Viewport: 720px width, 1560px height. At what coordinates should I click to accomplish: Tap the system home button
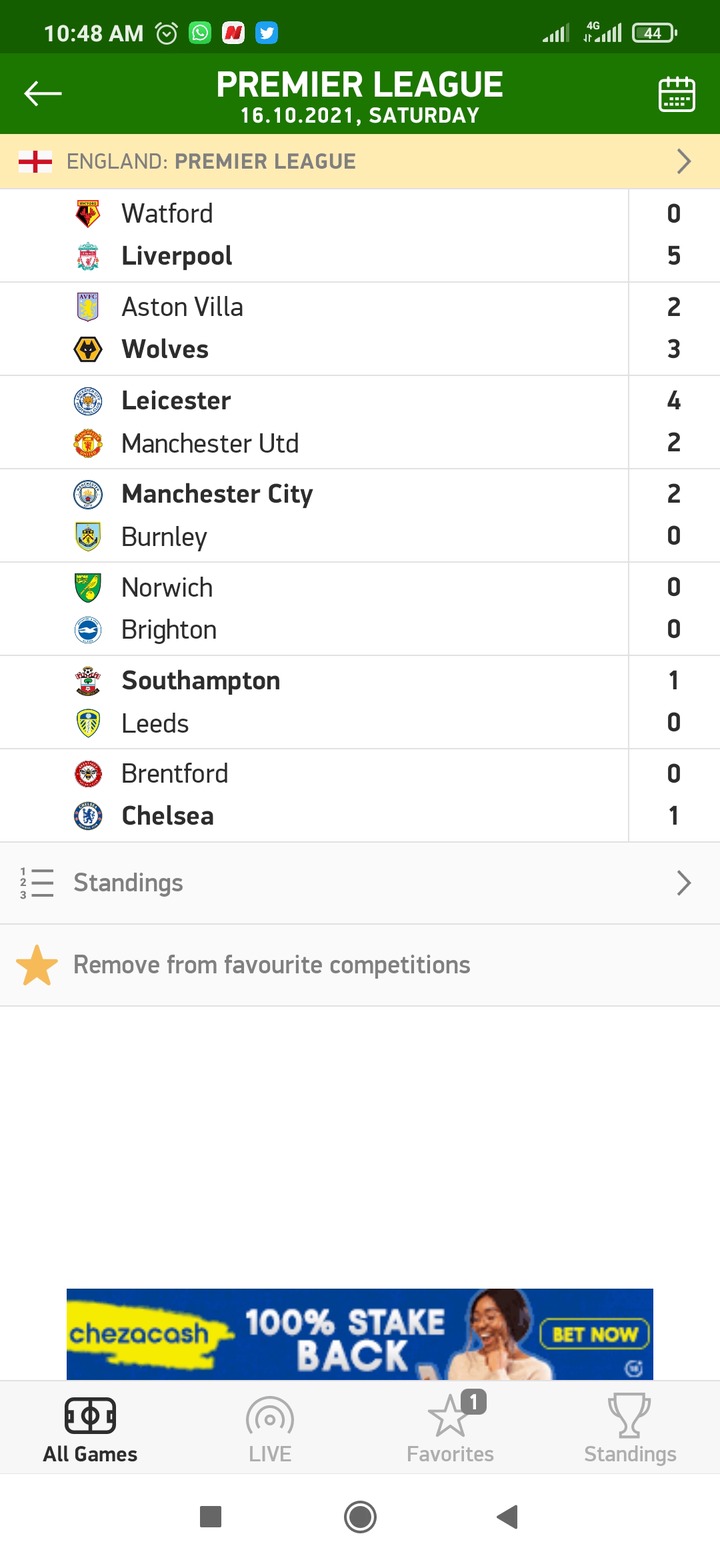point(360,1517)
